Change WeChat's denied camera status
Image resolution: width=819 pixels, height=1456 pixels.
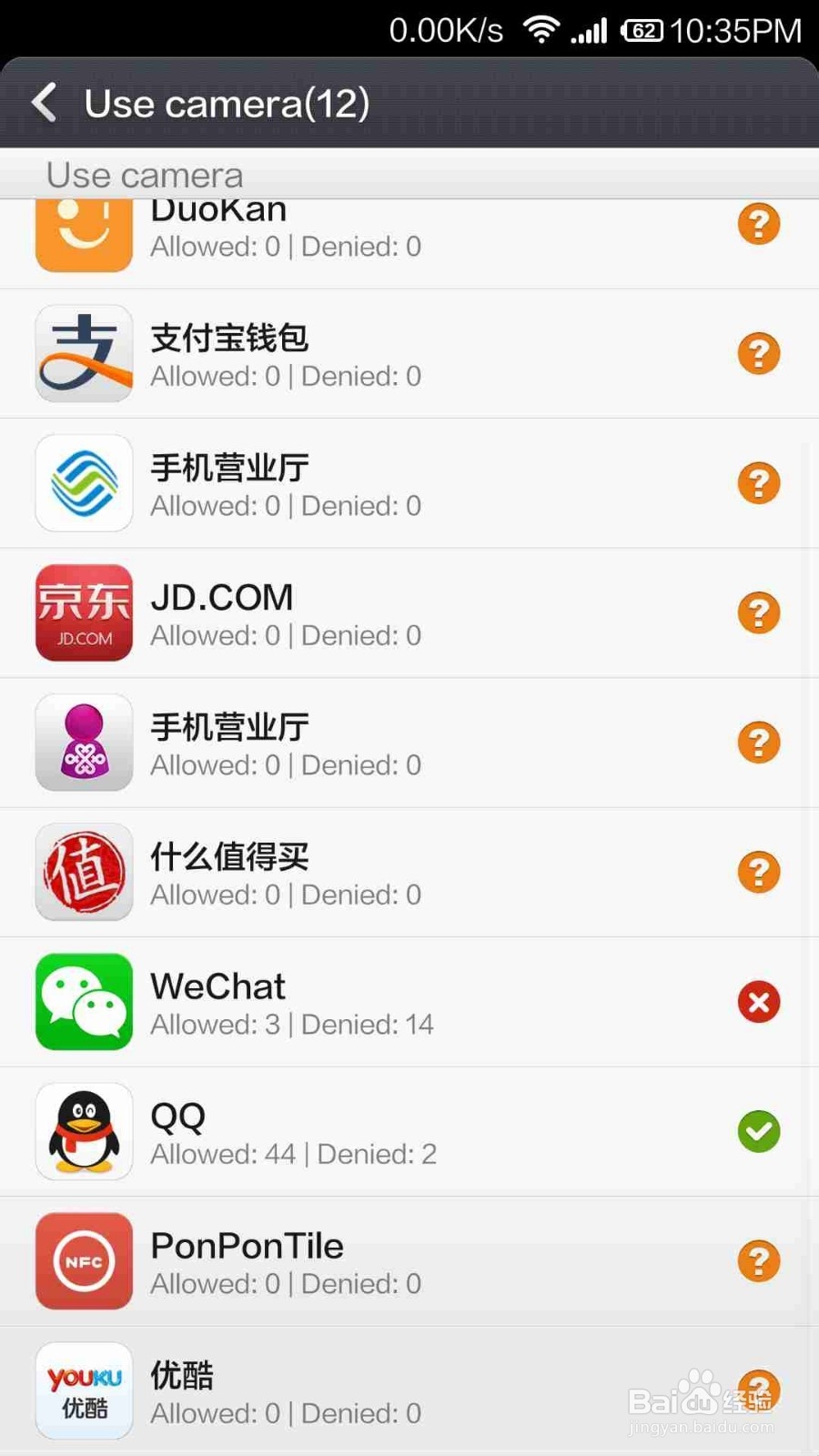pos(759,1002)
